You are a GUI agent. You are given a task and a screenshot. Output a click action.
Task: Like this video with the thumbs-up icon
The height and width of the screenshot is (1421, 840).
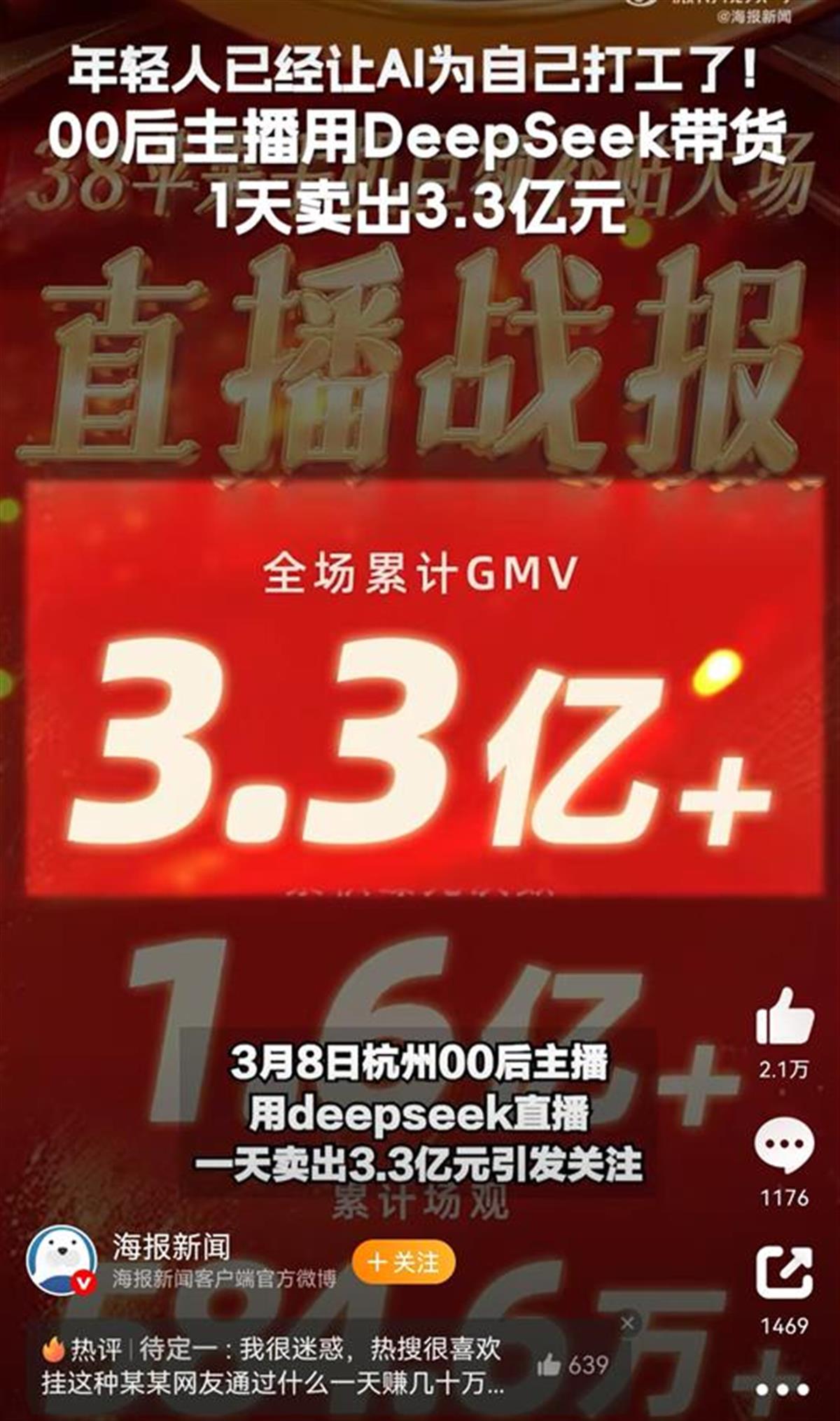pyautogui.click(x=784, y=1017)
